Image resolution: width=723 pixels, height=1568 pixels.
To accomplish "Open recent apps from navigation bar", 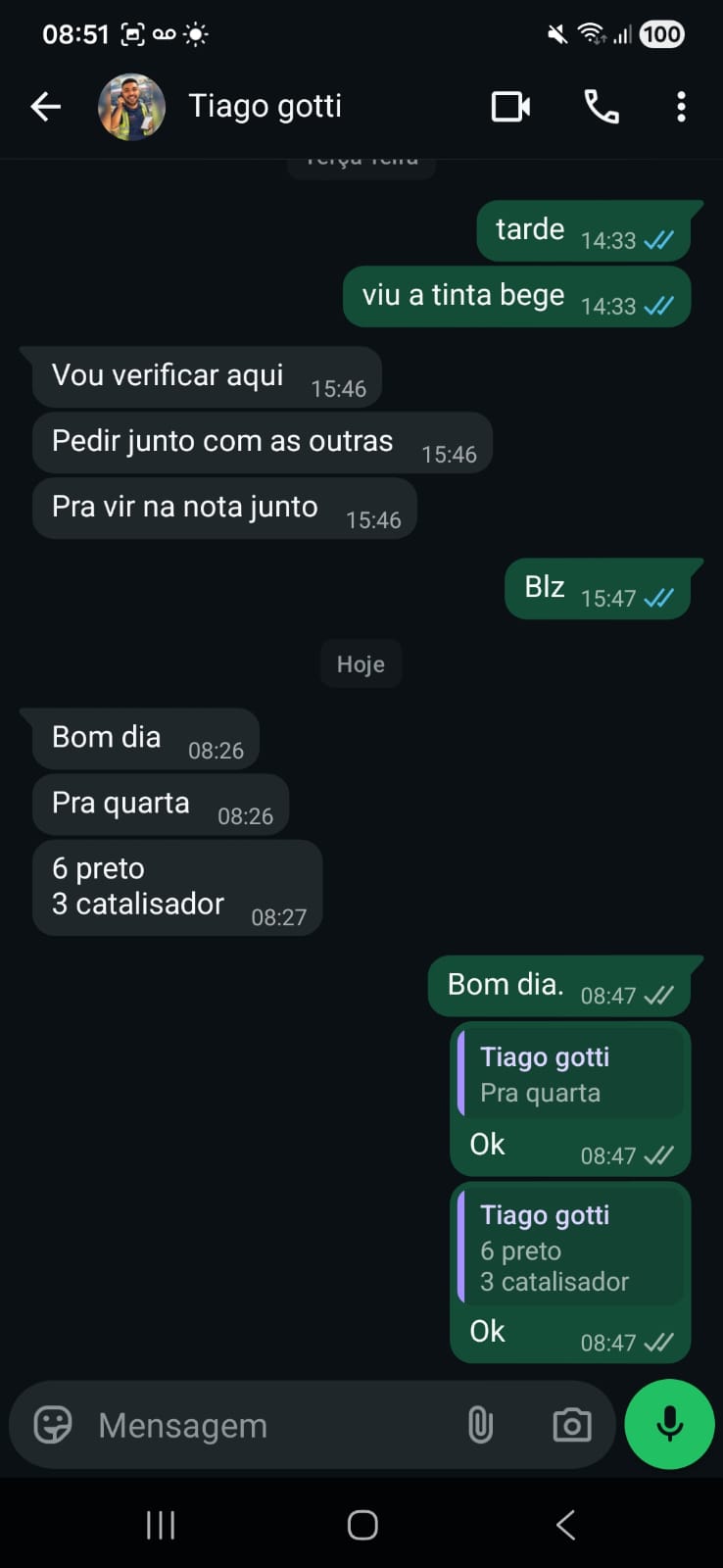I will [x=161, y=1525].
